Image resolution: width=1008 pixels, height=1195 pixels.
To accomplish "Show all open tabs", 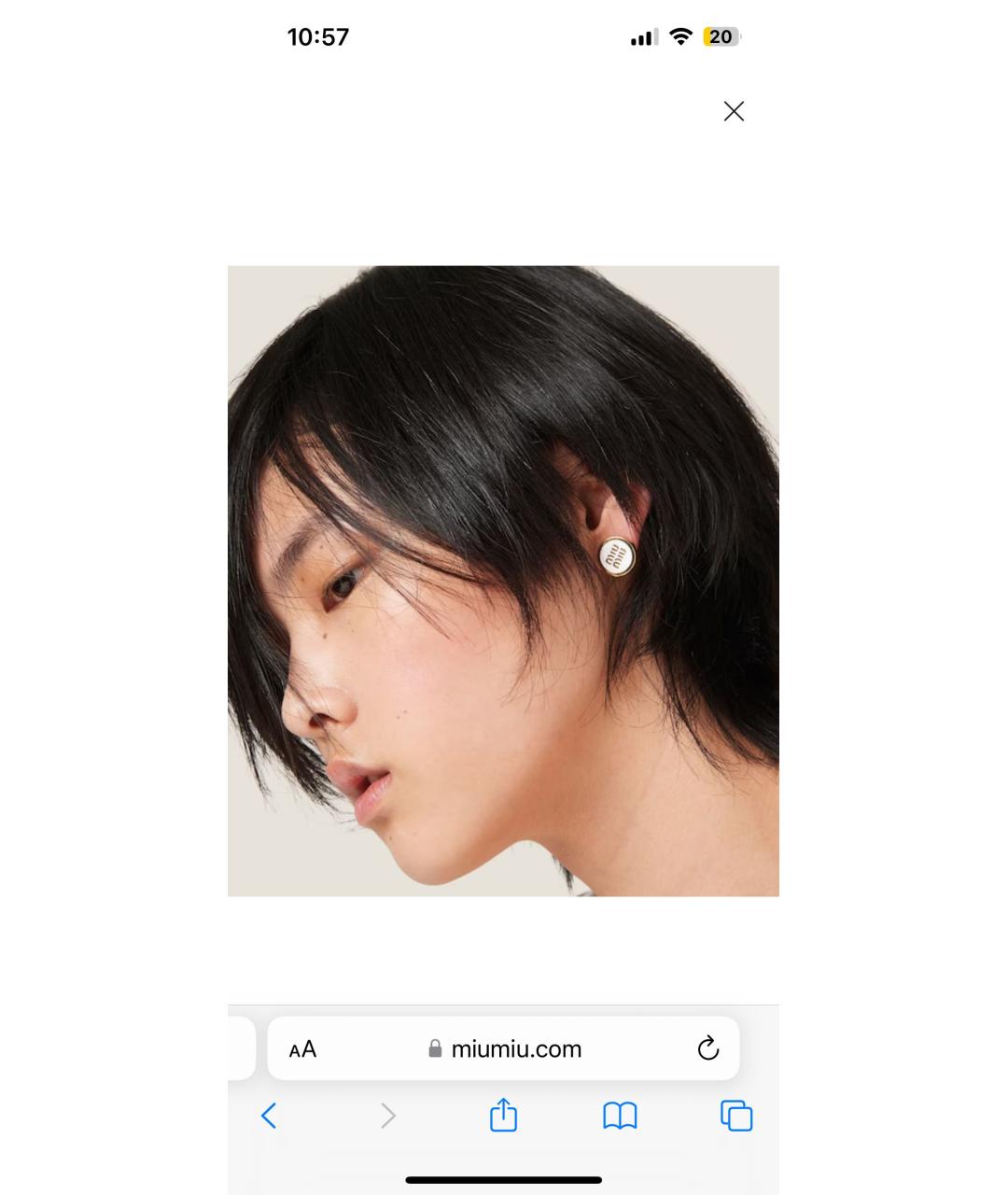I will [735, 1116].
